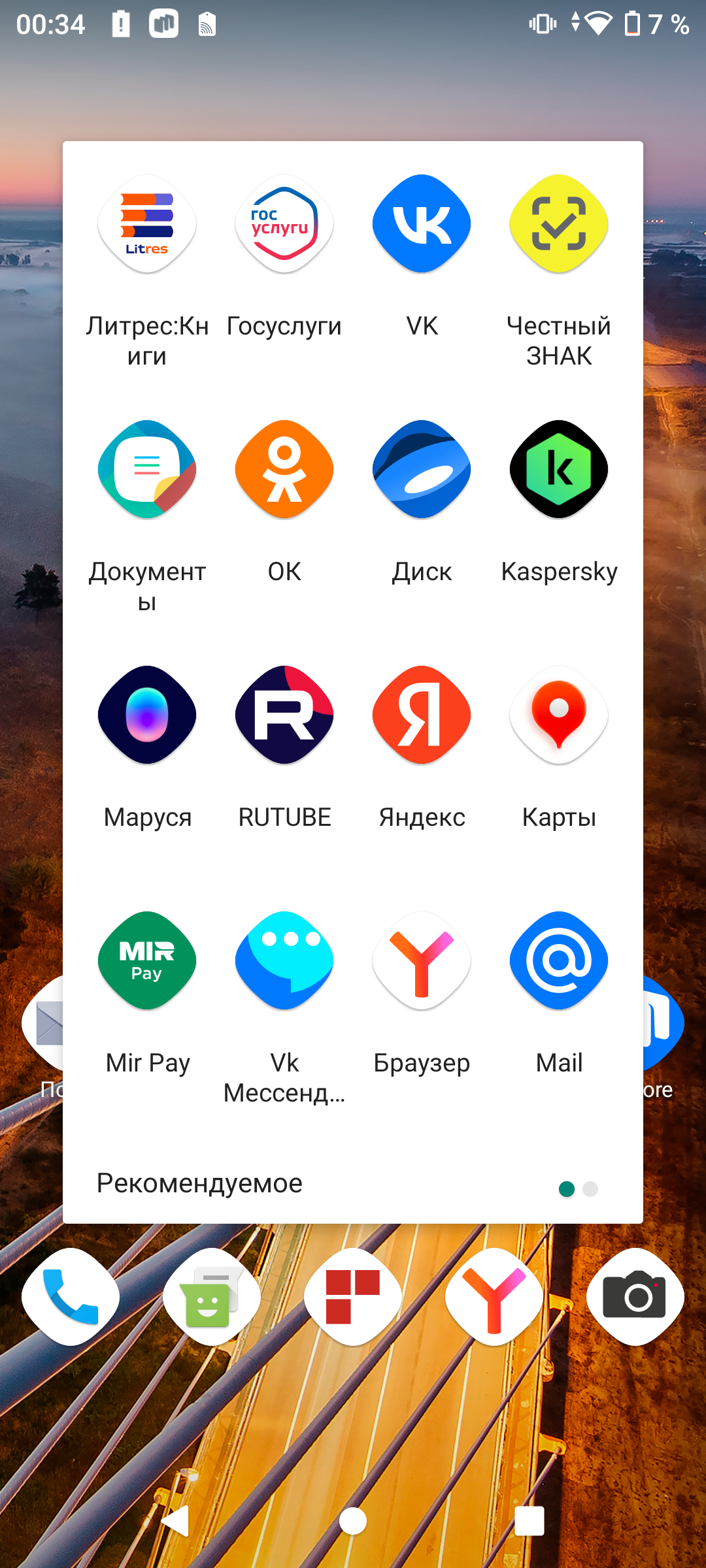Launch the RUTUBE app
The width and height of the screenshot is (706, 1568).
[284, 715]
